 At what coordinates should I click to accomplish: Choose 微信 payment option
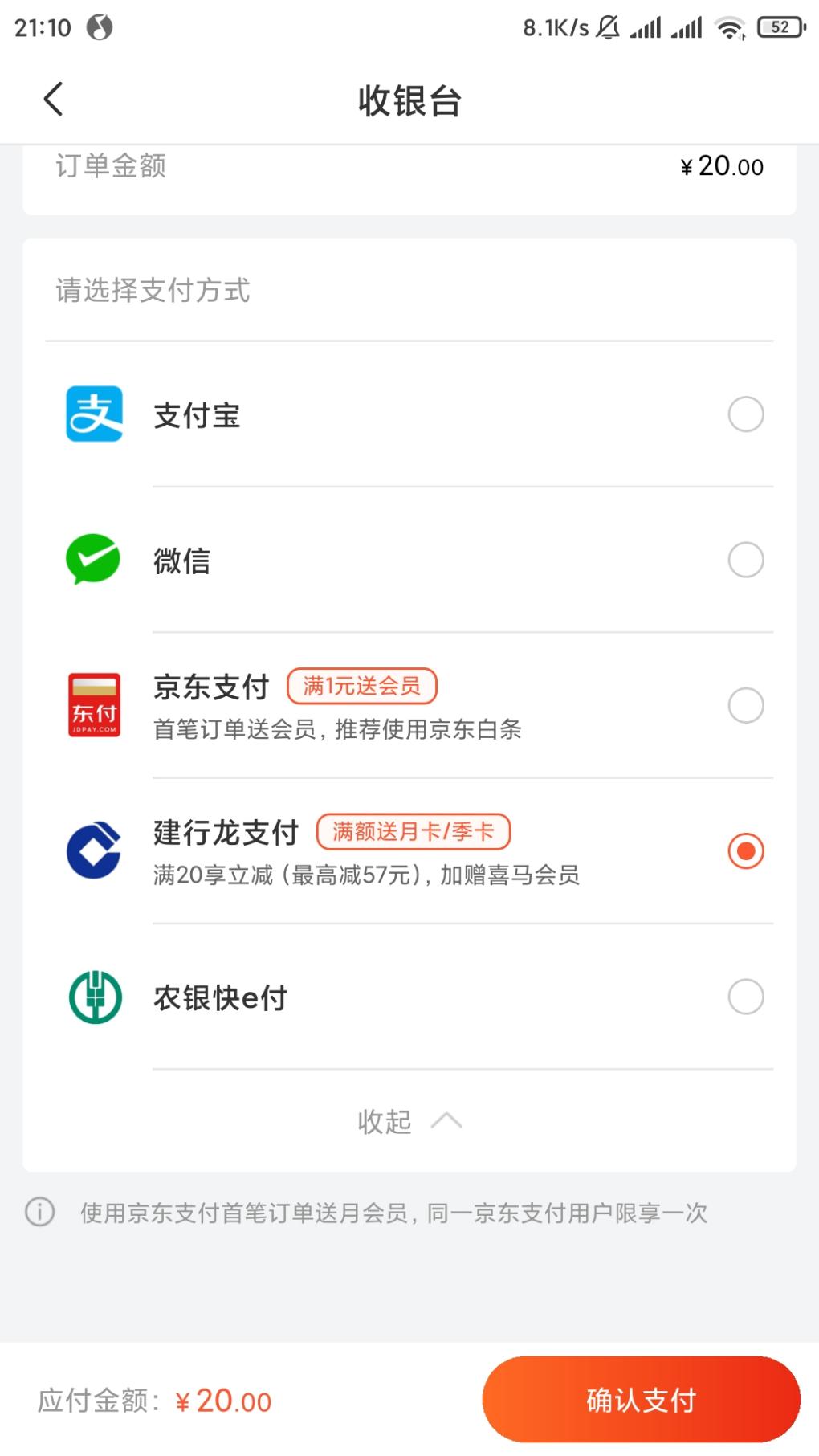(745, 560)
